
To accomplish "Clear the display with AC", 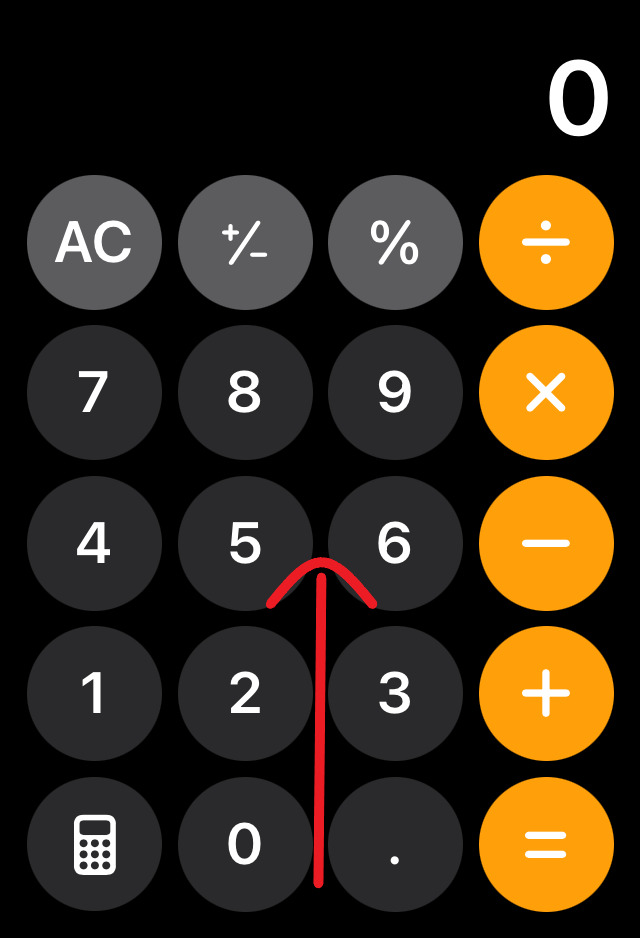I will pos(94,242).
